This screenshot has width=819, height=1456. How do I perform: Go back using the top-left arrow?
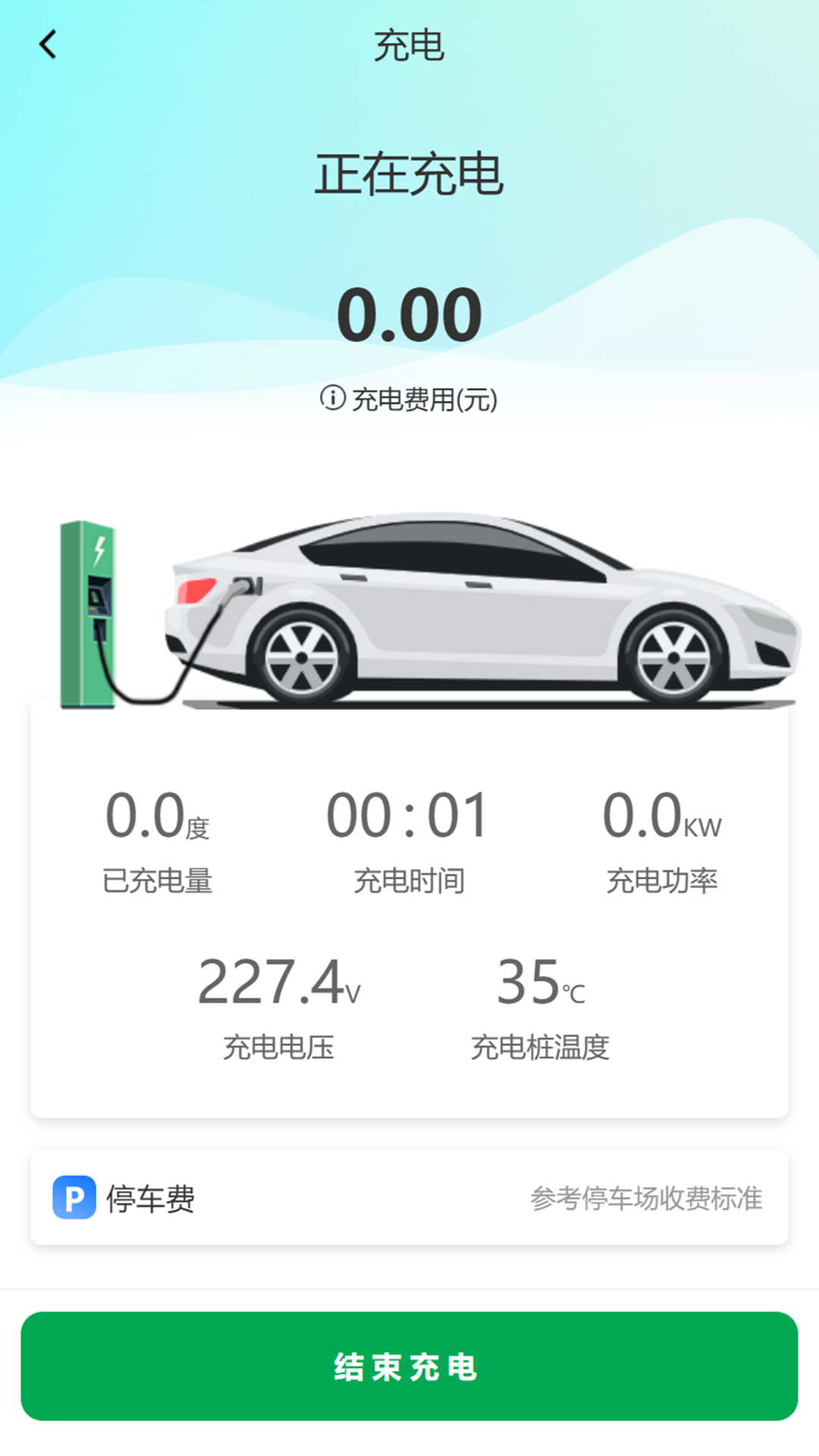pyautogui.click(x=48, y=45)
